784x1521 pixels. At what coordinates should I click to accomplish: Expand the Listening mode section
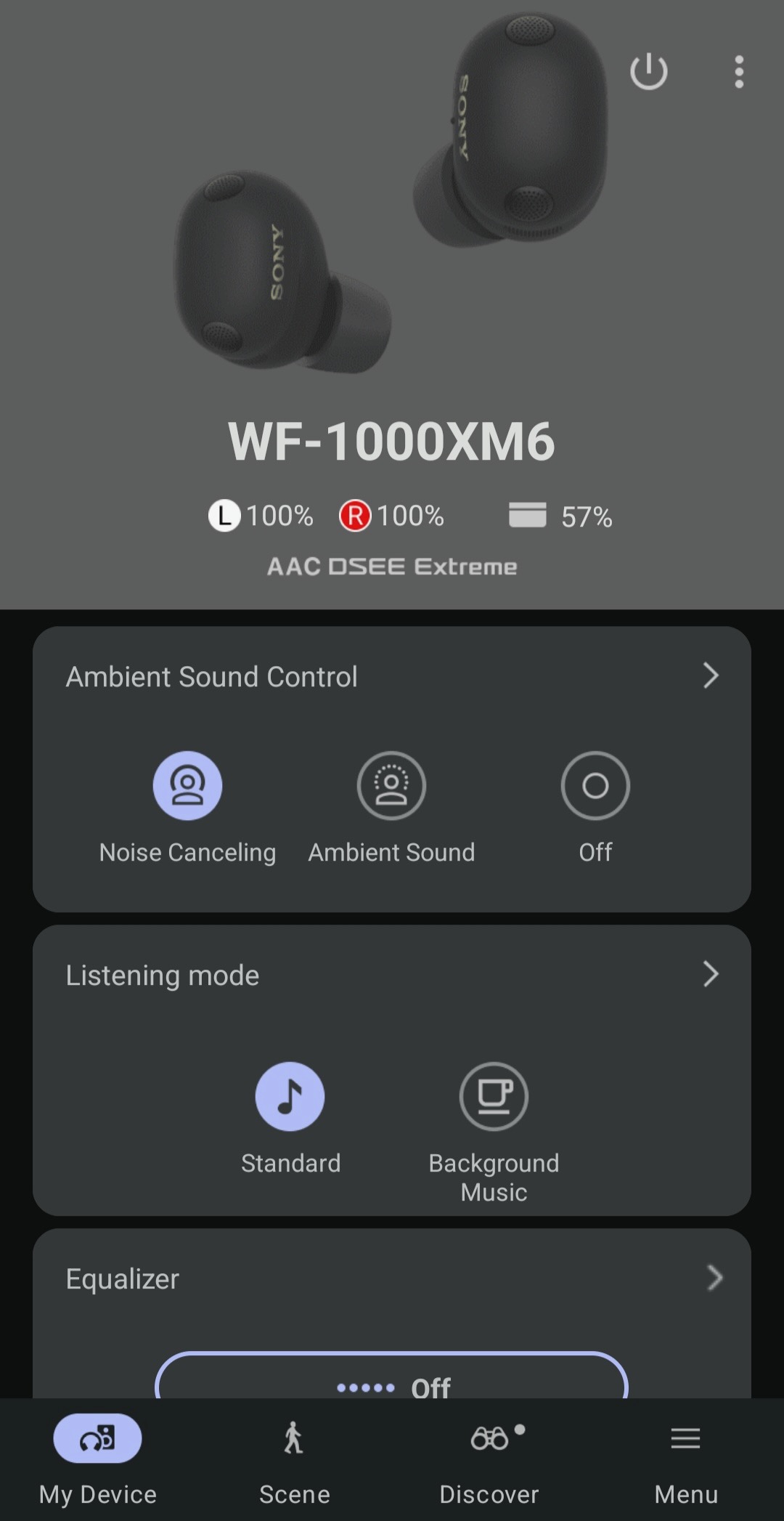(x=710, y=974)
